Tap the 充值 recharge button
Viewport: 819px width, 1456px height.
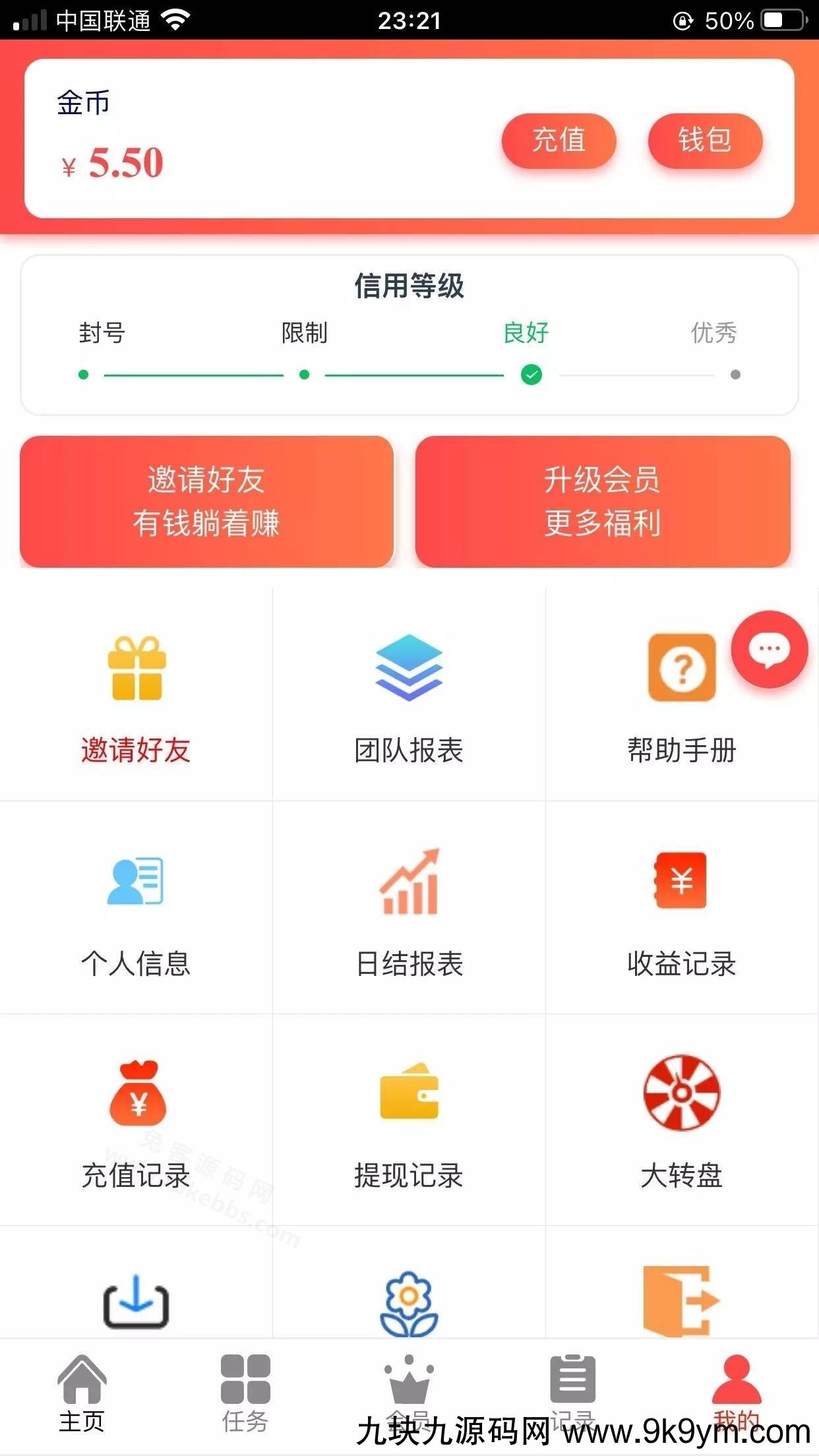[559, 140]
